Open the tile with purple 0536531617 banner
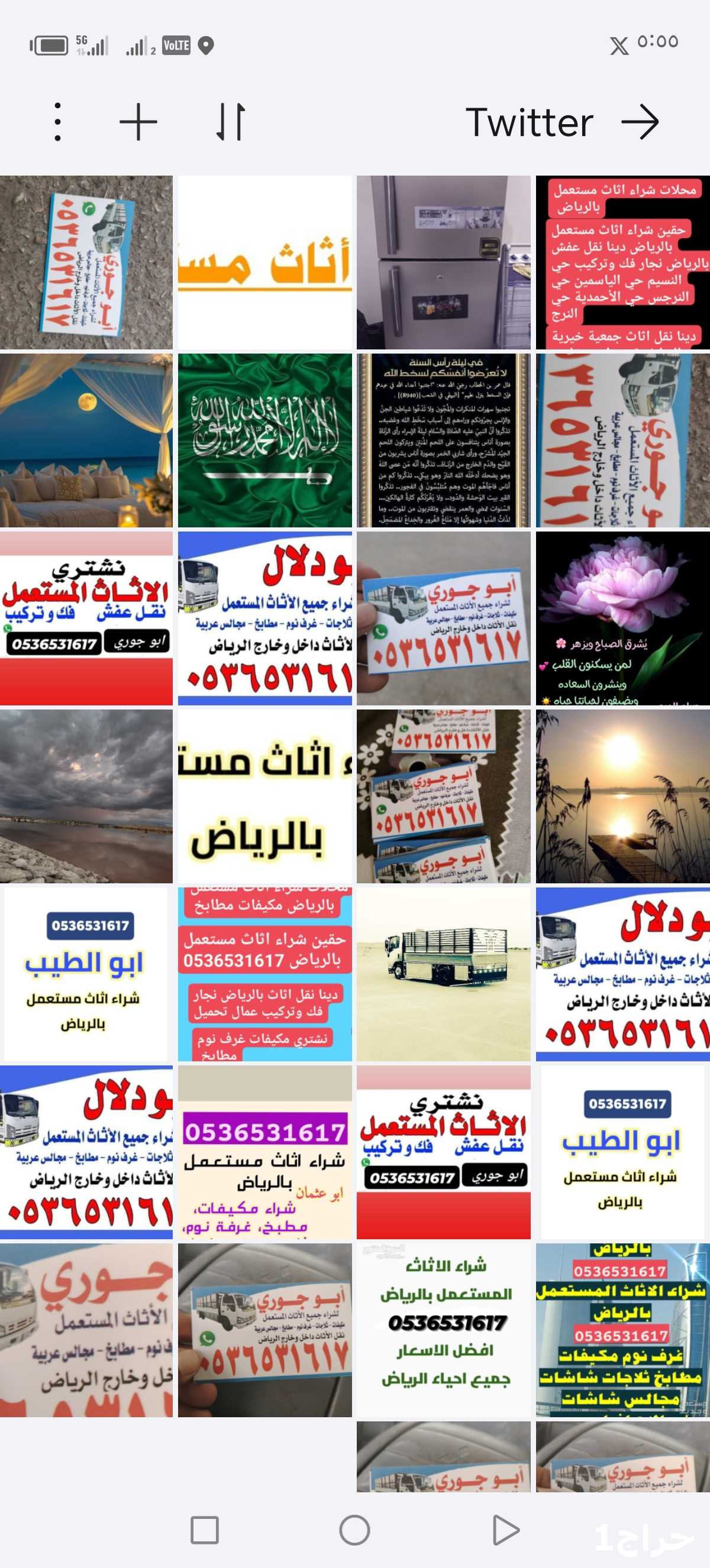710x1568 pixels. click(x=265, y=1152)
